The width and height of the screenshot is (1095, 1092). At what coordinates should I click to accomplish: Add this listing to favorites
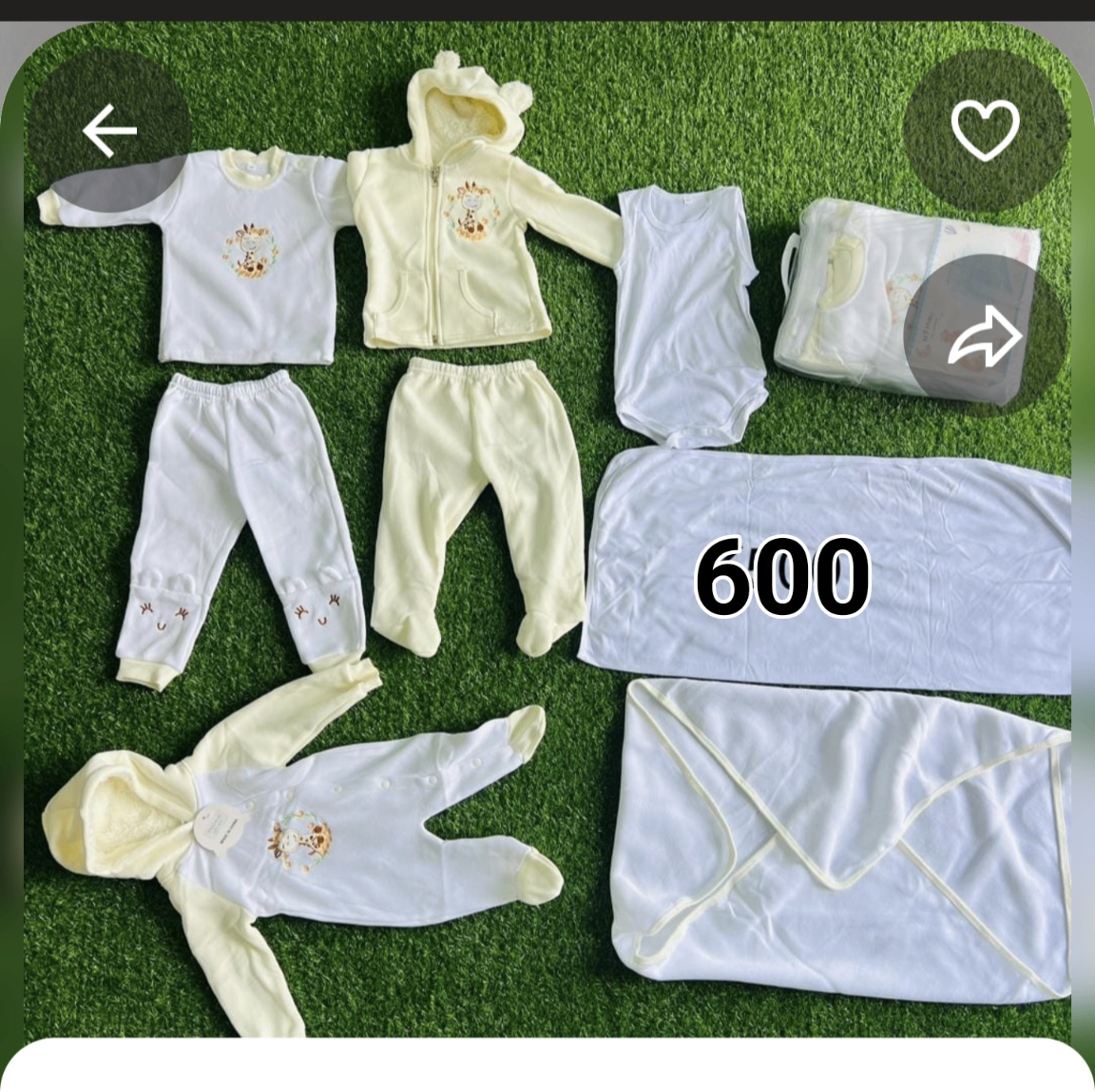pyautogui.click(x=985, y=130)
